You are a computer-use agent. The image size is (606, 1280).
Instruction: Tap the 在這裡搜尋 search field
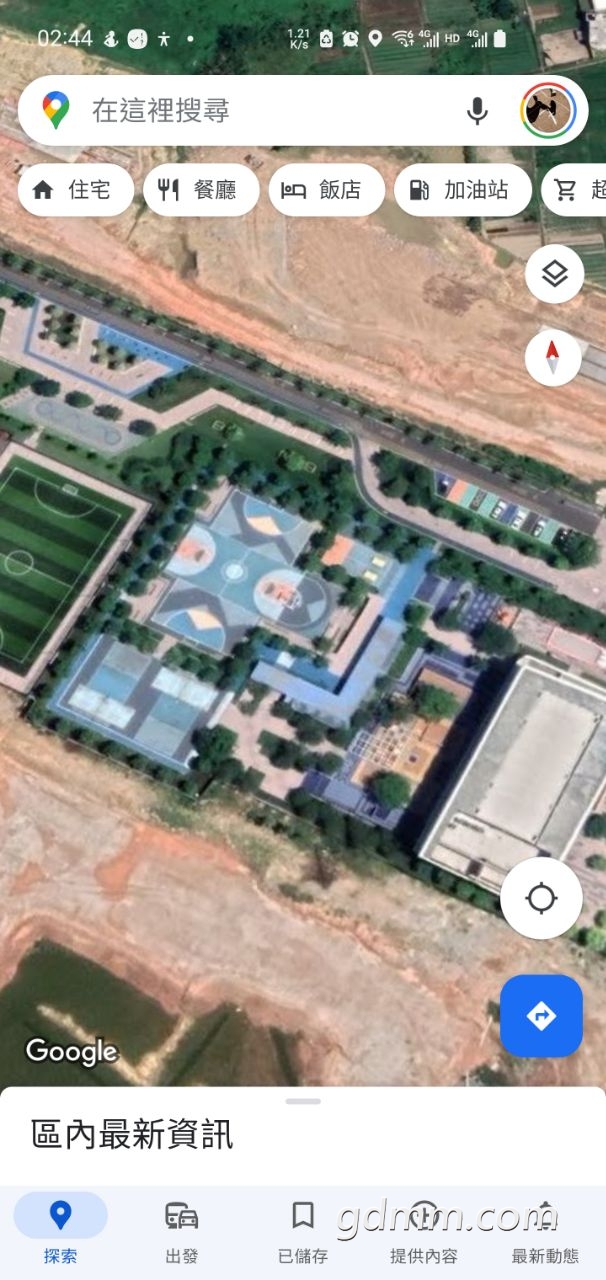point(270,110)
